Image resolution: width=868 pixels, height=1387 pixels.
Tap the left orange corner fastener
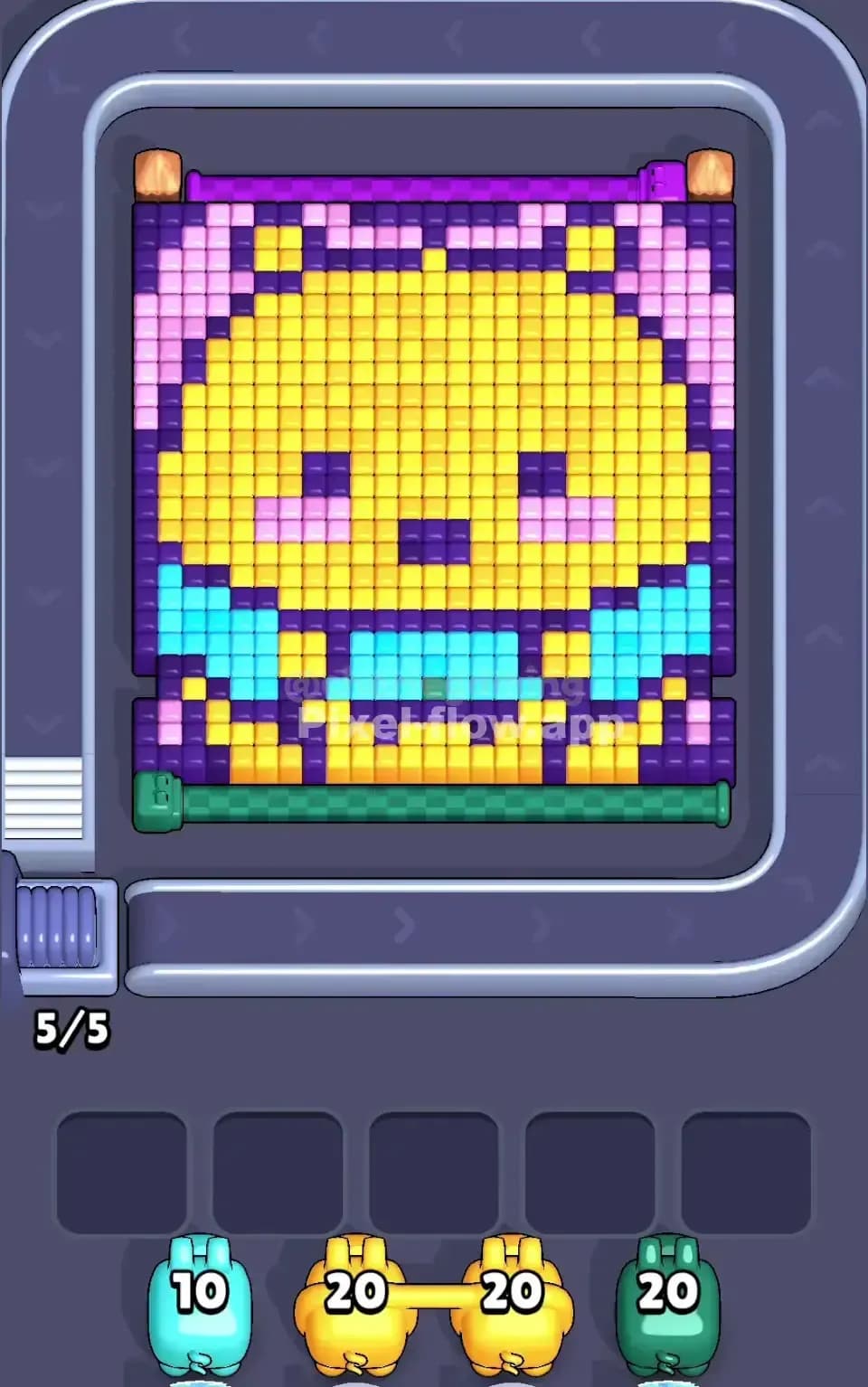tap(159, 174)
